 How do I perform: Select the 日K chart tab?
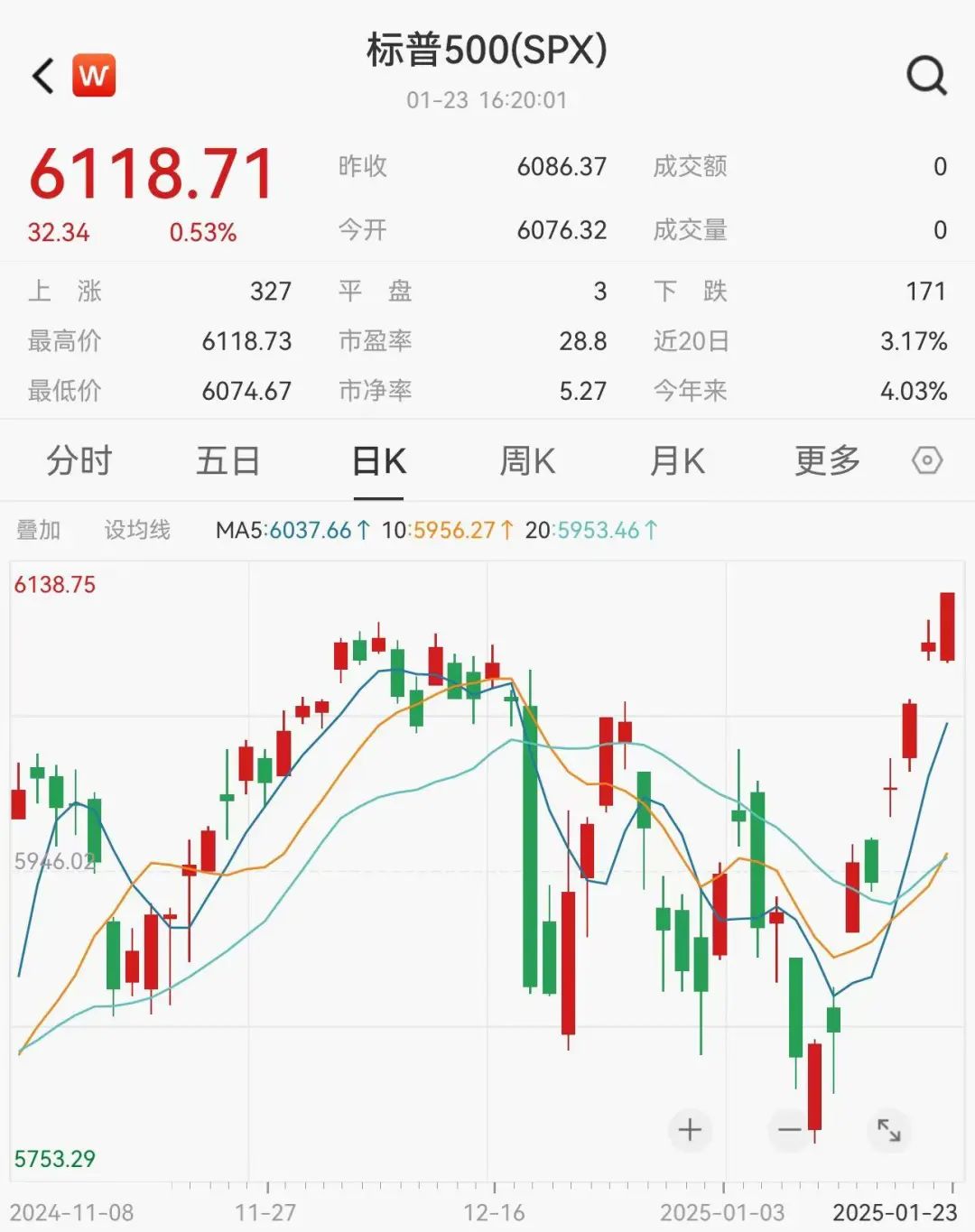379,461
